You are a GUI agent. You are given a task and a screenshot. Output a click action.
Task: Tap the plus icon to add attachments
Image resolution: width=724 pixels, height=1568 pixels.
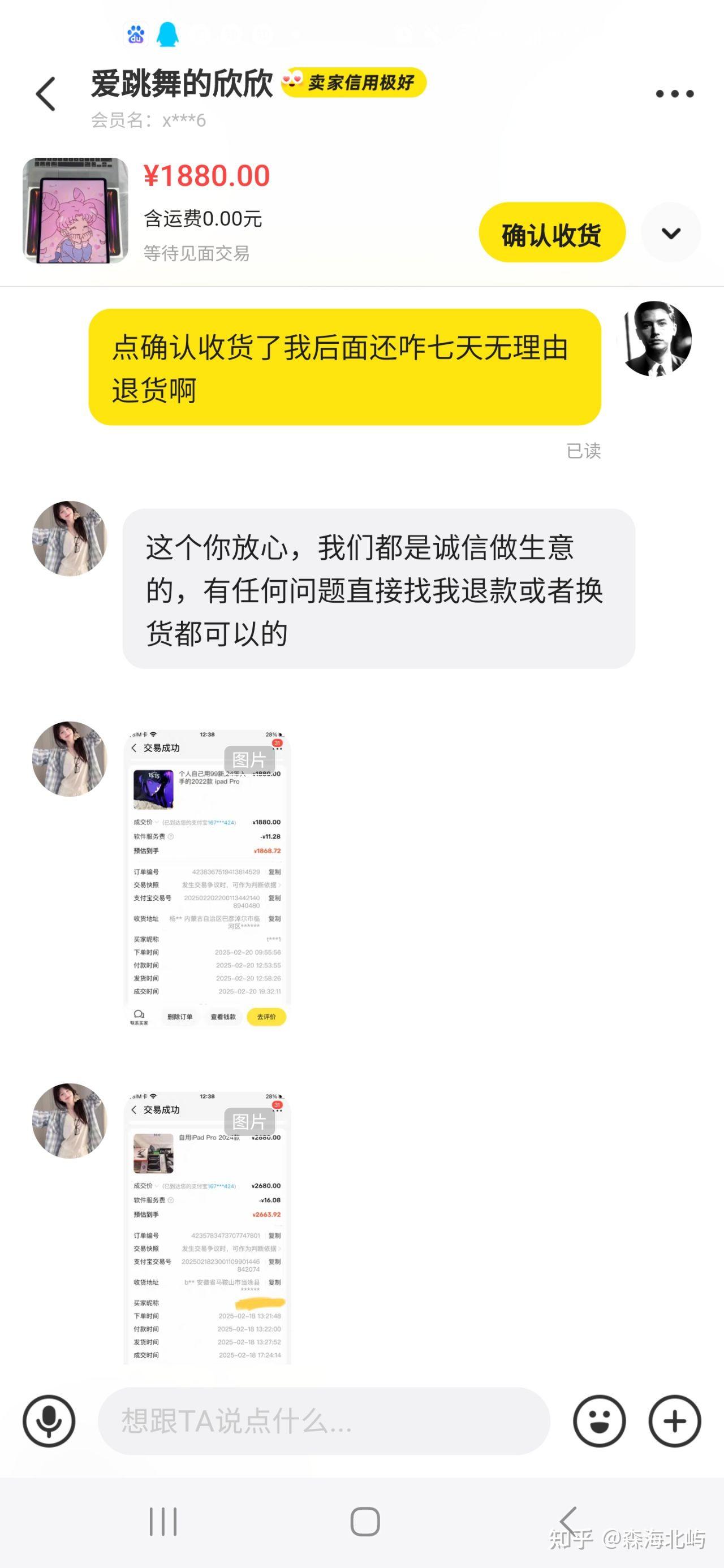(x=674, y=1420)
